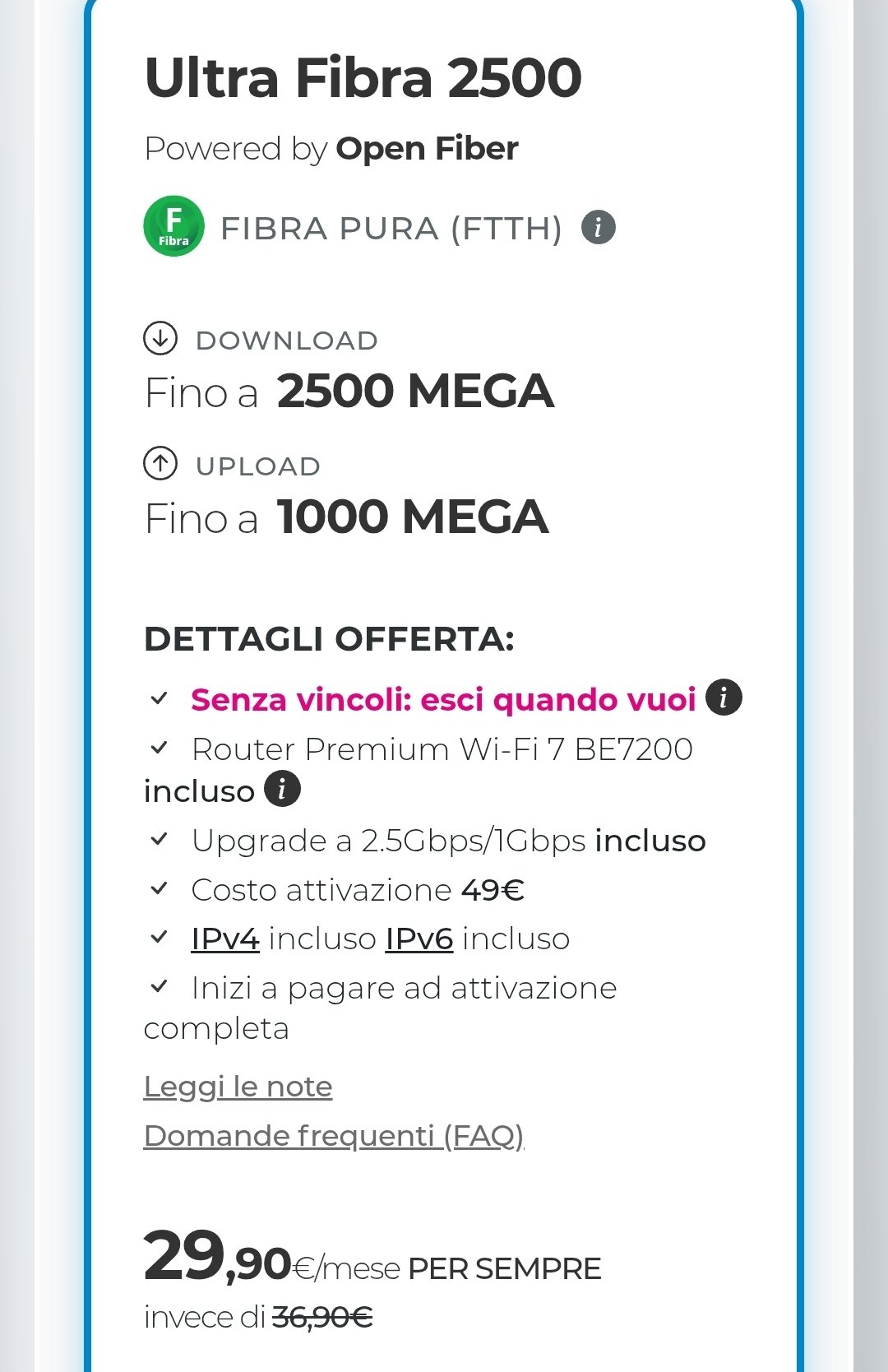Open Domande frequenti (FAQ) link

click(334, 1136)
